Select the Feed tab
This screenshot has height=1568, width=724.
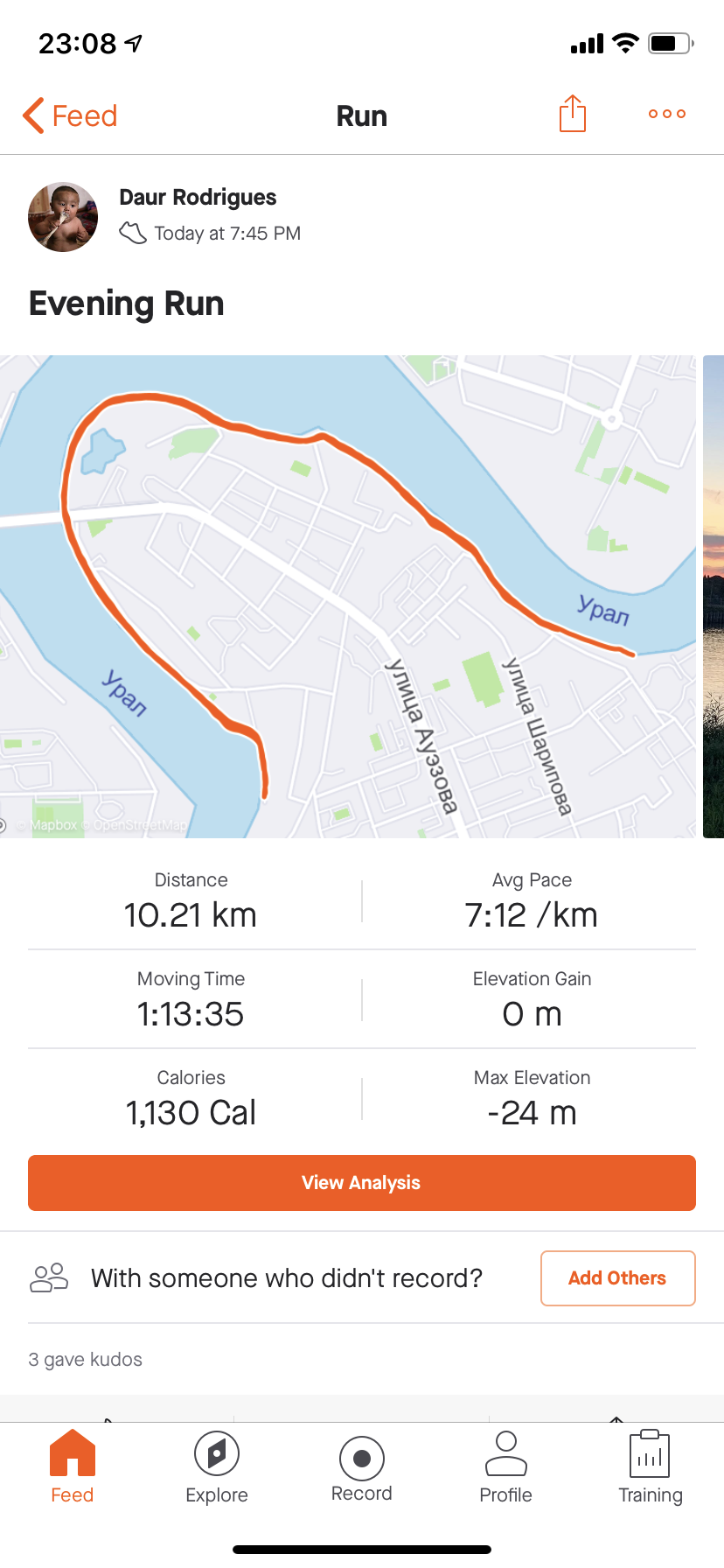(73, 1467)
